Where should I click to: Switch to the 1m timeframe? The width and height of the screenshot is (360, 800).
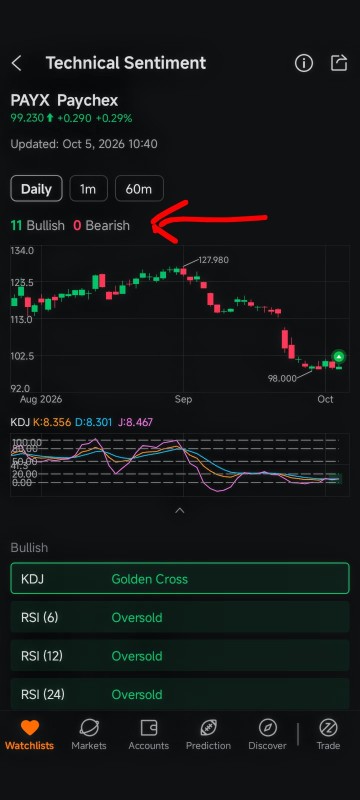coord(88,189)
